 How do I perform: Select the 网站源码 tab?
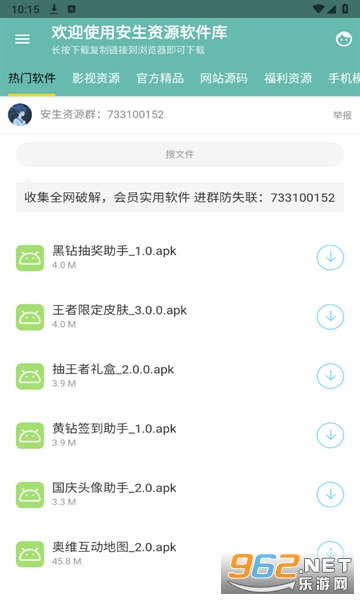pos(224,78)
